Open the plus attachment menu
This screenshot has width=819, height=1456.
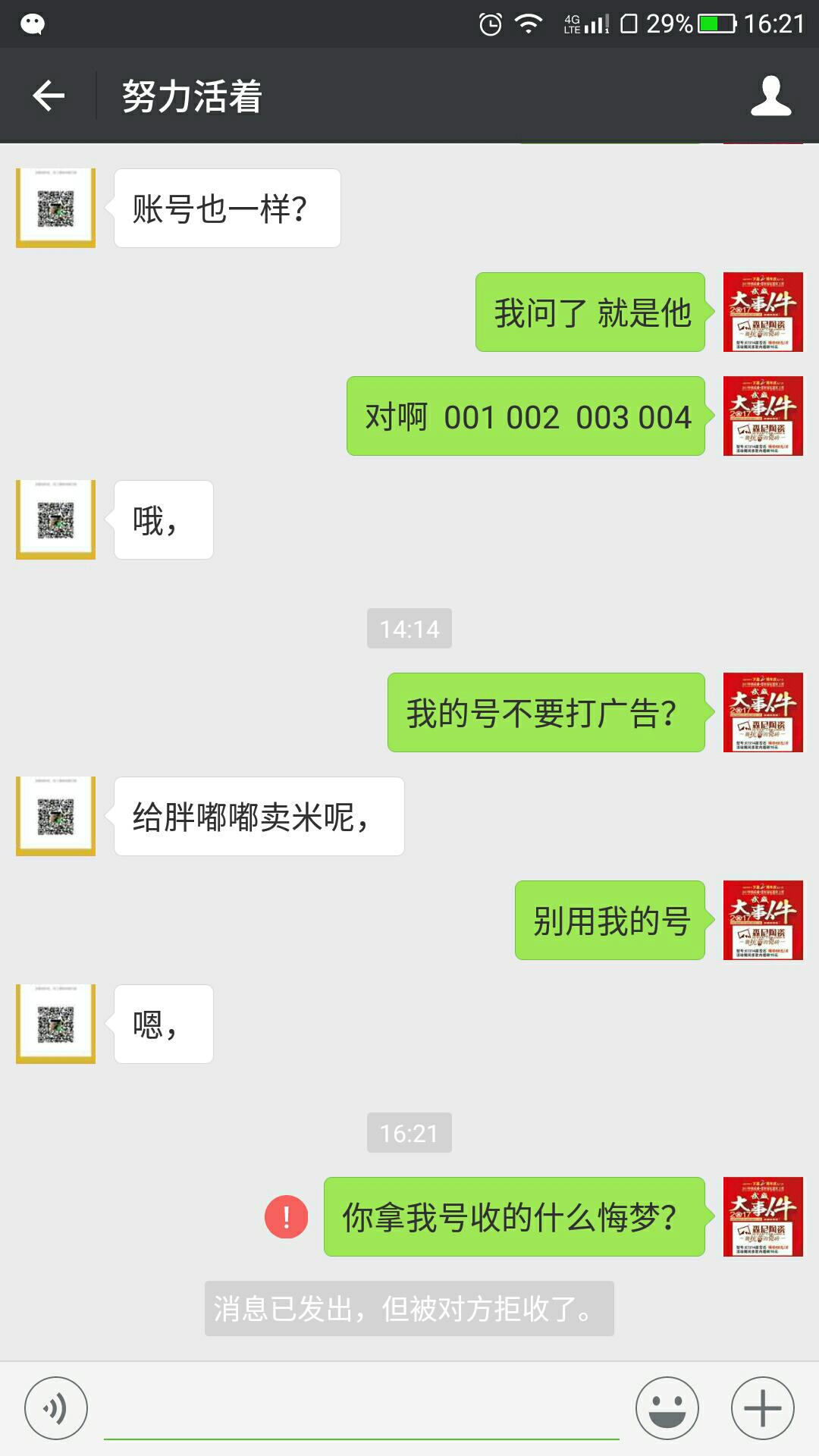click(x=763, y=1408)
